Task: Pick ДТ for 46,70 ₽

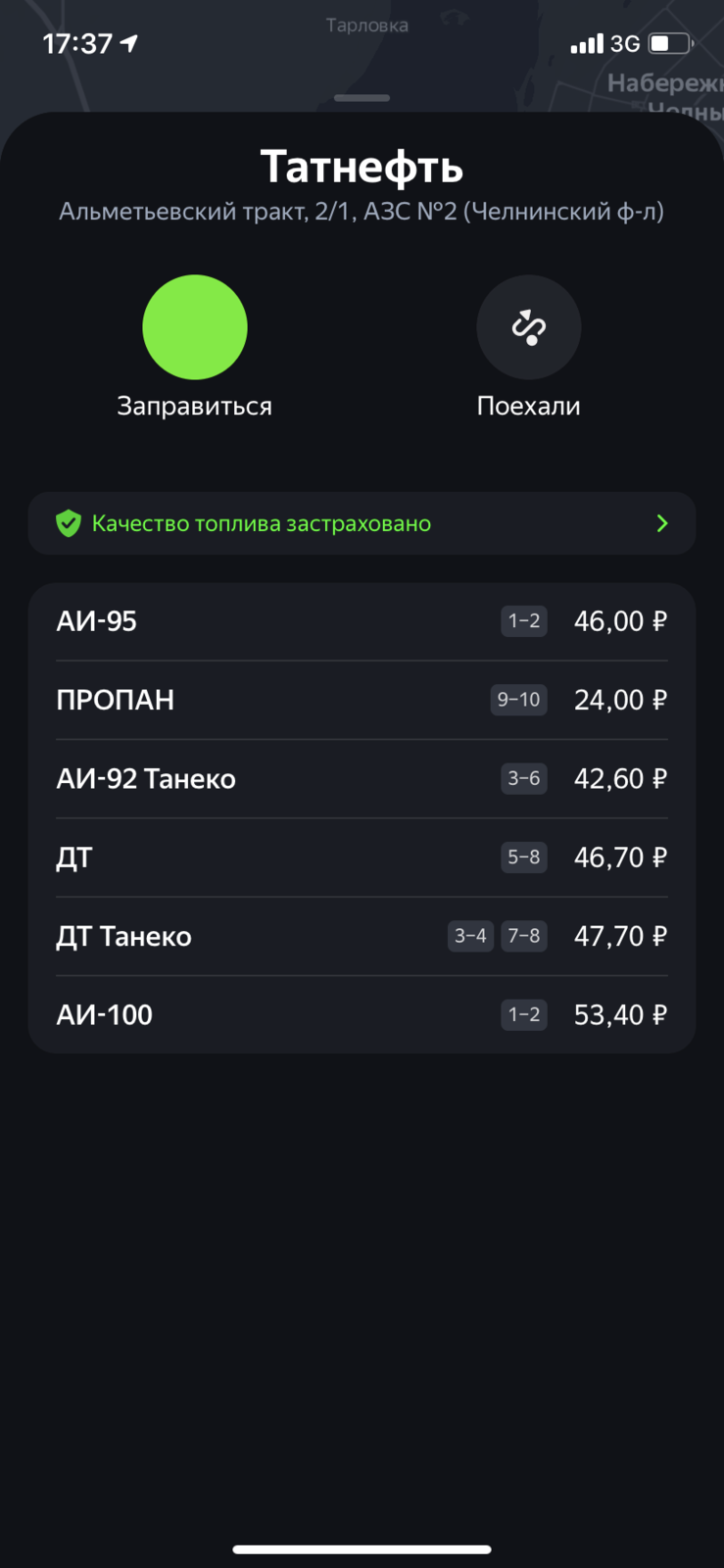Action: (362, 857)
